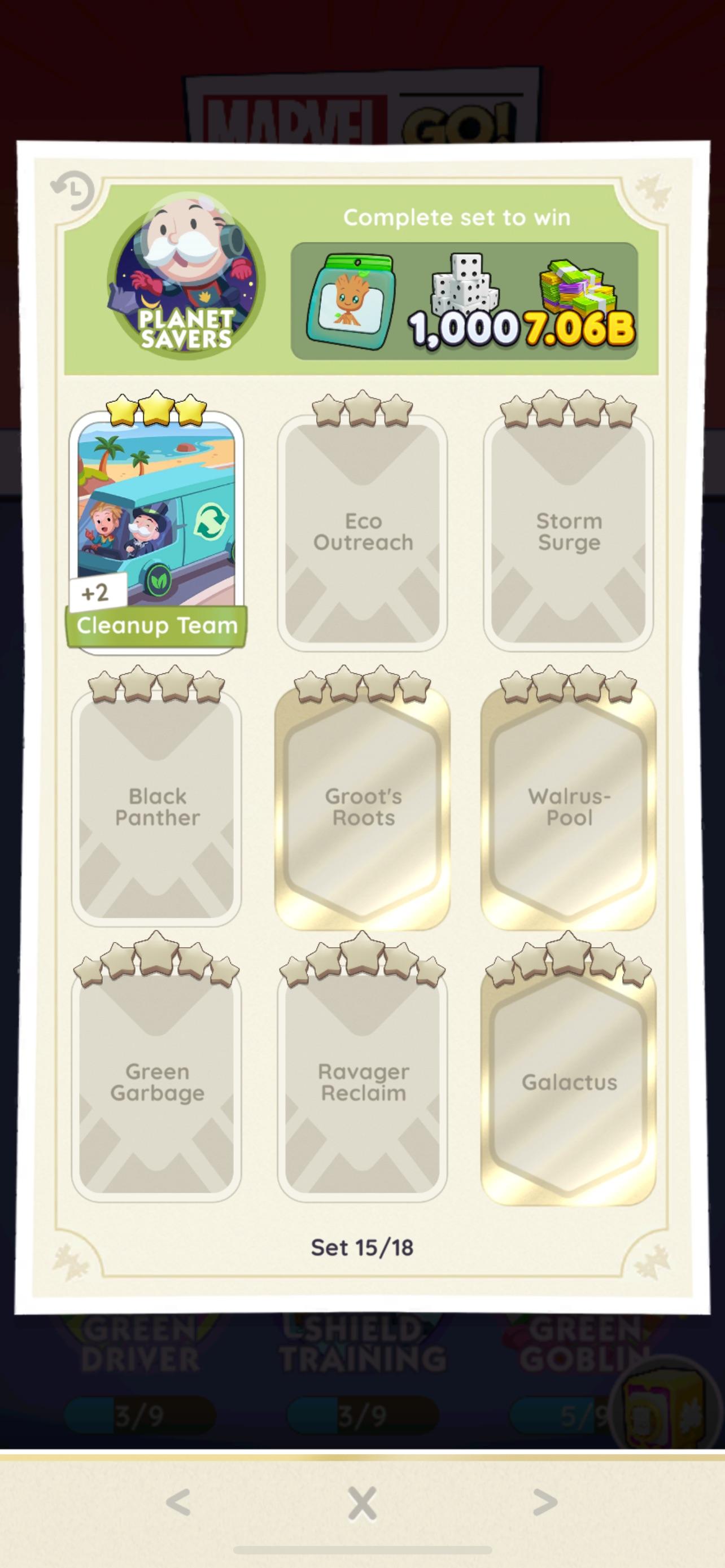Open the sticker history clock icon
Viewport: 725px width, 1568px height.
72,191
